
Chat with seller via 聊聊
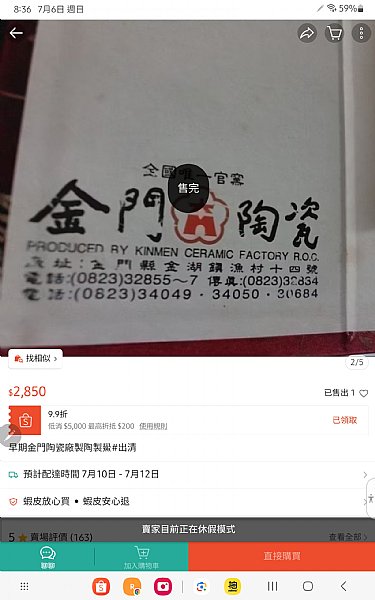click(x=47, y=557)
